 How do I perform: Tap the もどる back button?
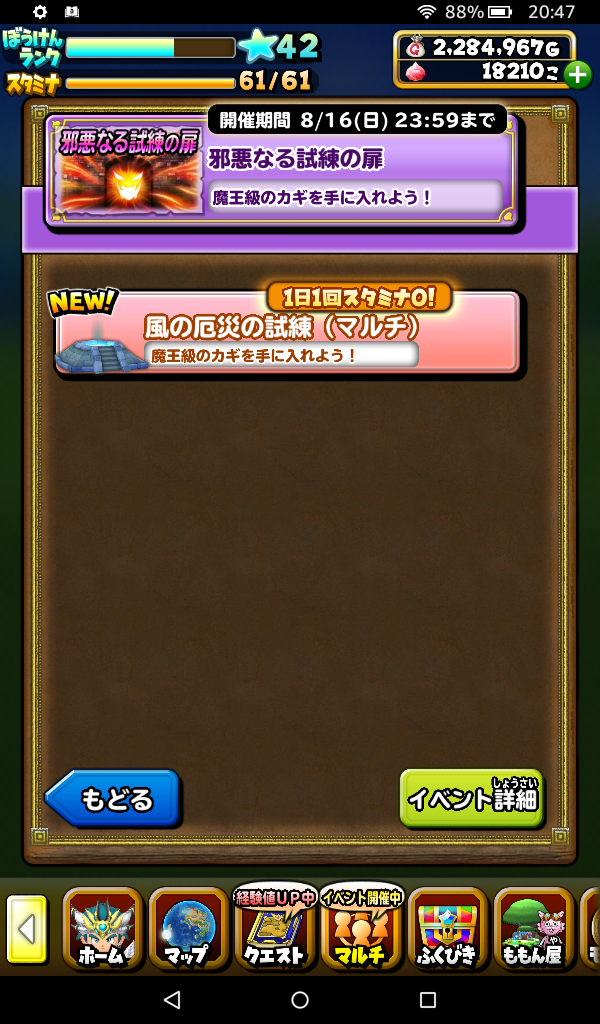[113, 798]
